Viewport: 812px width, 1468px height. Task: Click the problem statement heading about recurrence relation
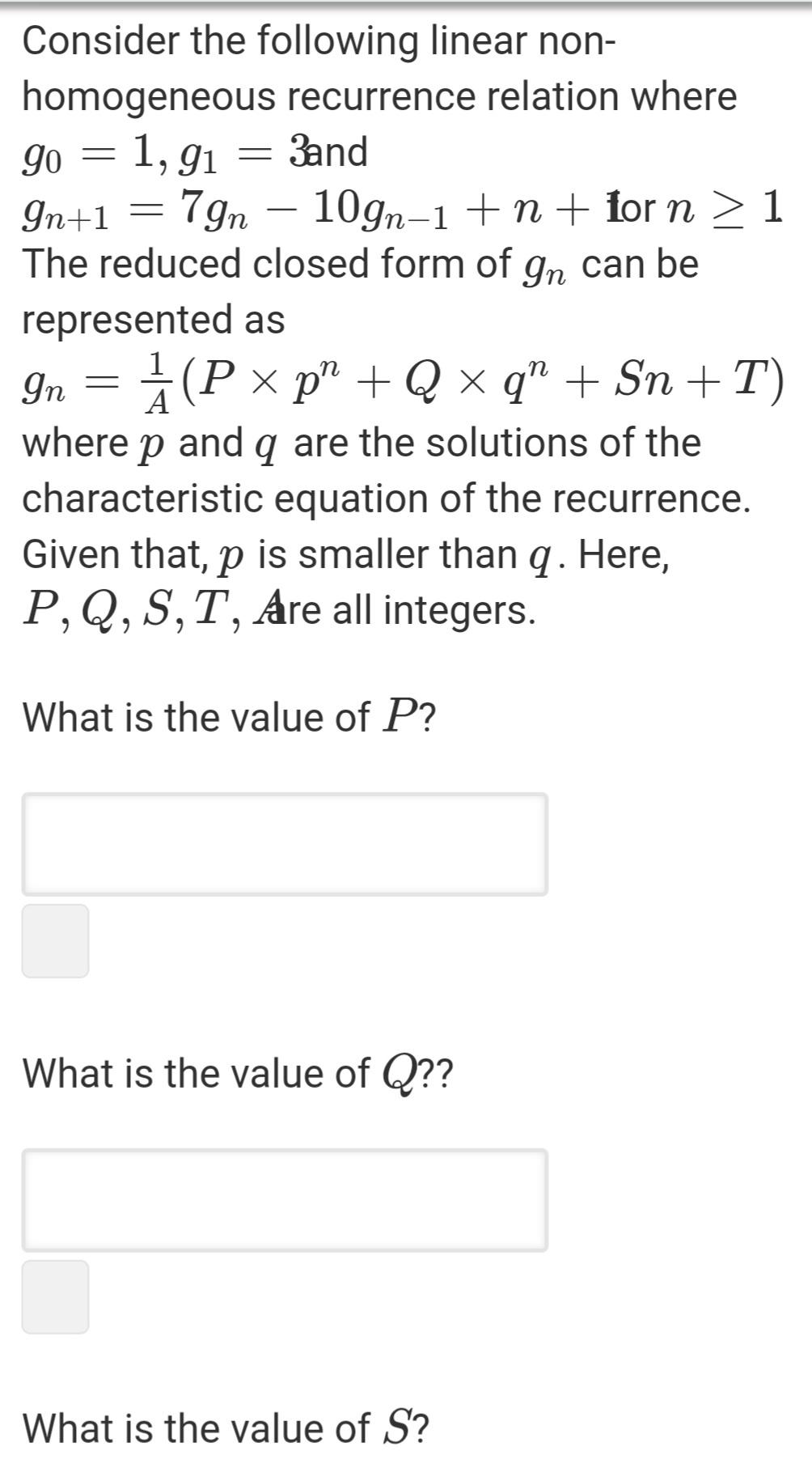(x=380, y=65)
